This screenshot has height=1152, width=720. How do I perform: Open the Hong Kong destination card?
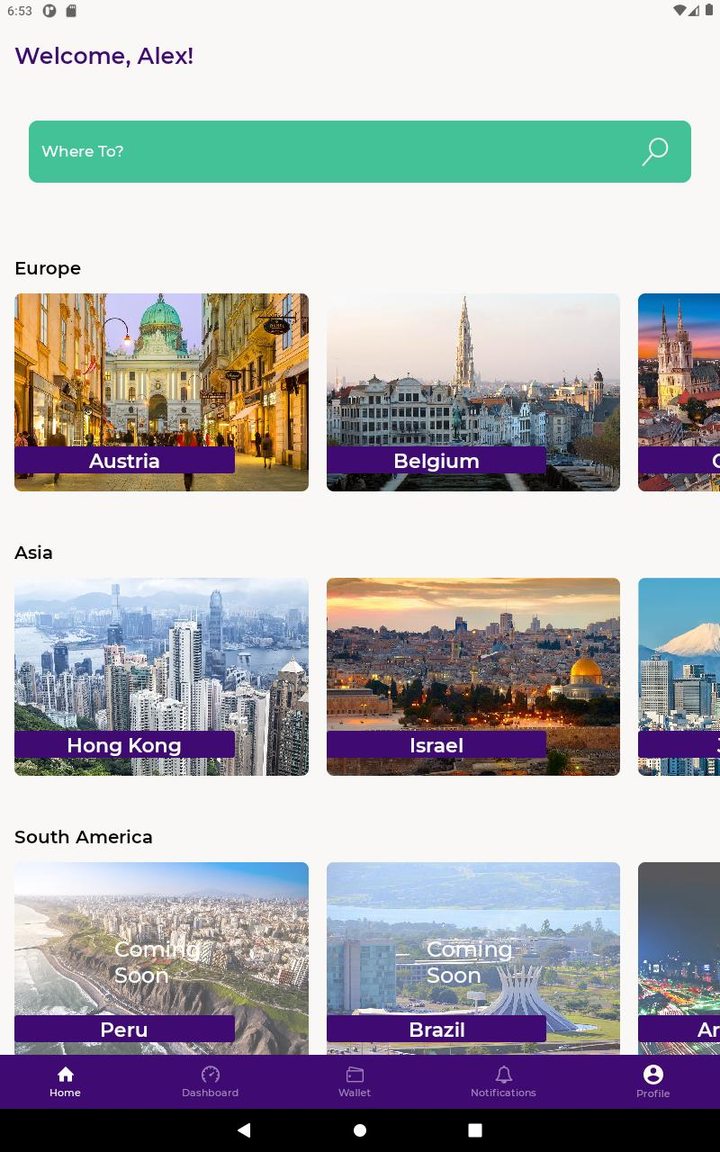[x=161, y=676]
